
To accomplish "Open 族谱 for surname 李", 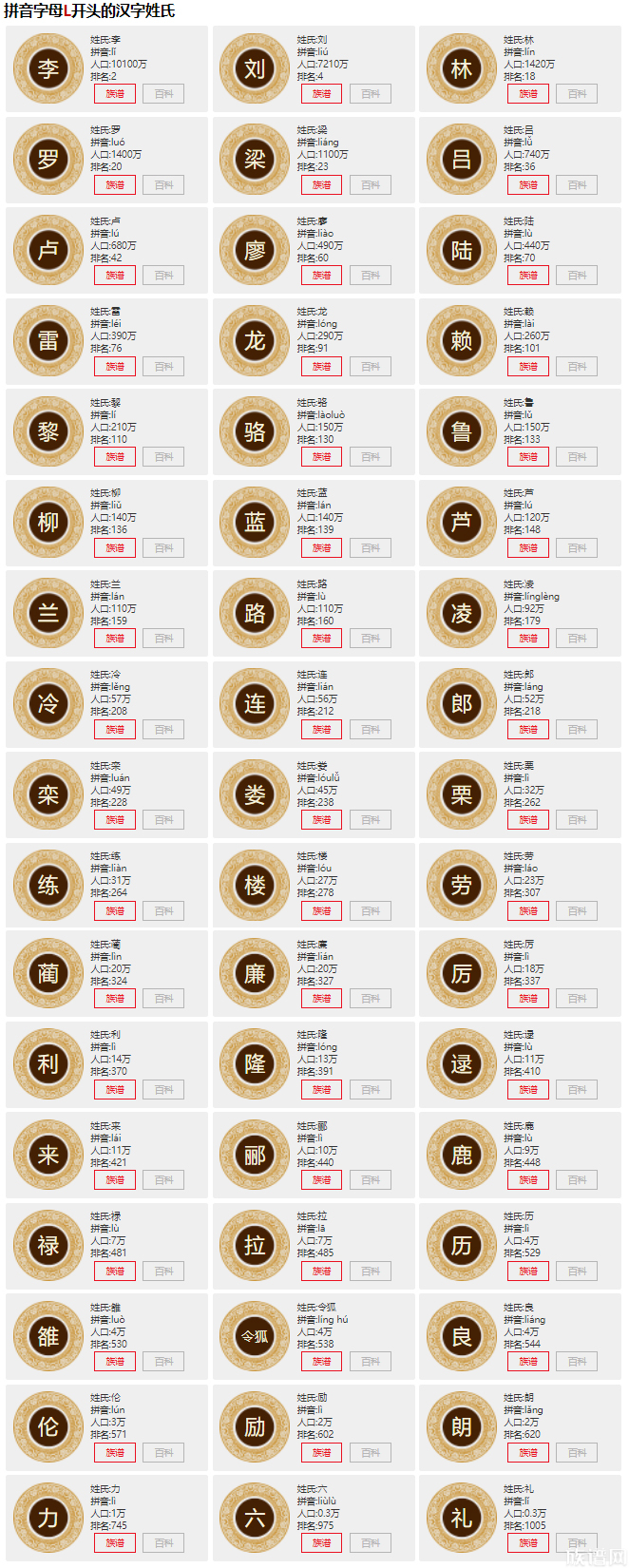I will [x=115, y=94].
